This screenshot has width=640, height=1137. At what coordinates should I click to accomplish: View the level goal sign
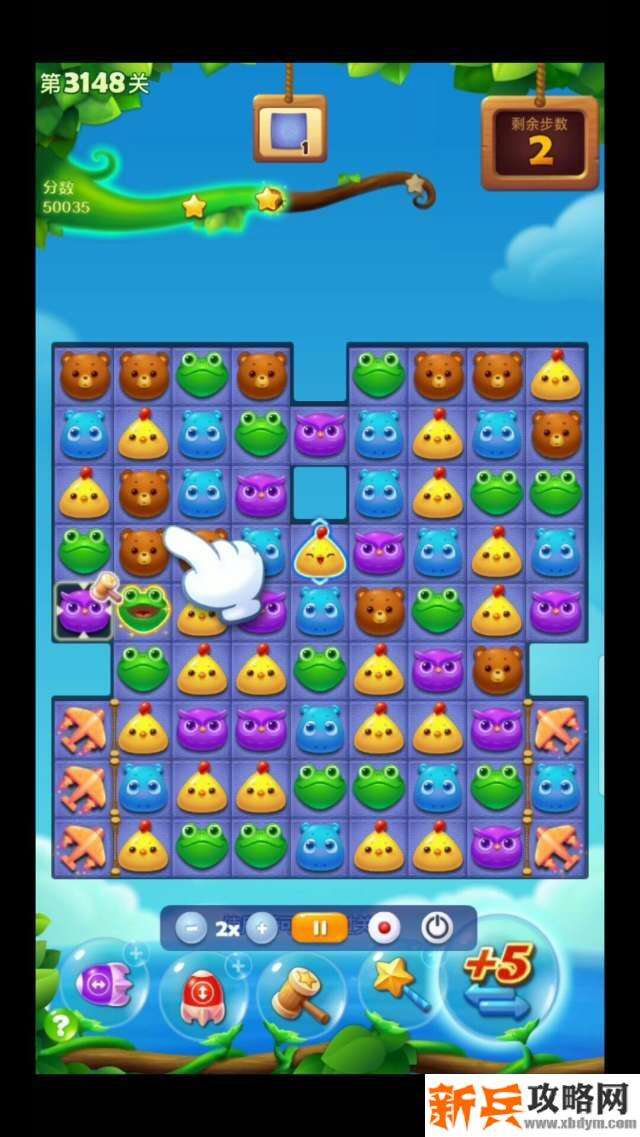click(290, 129)
